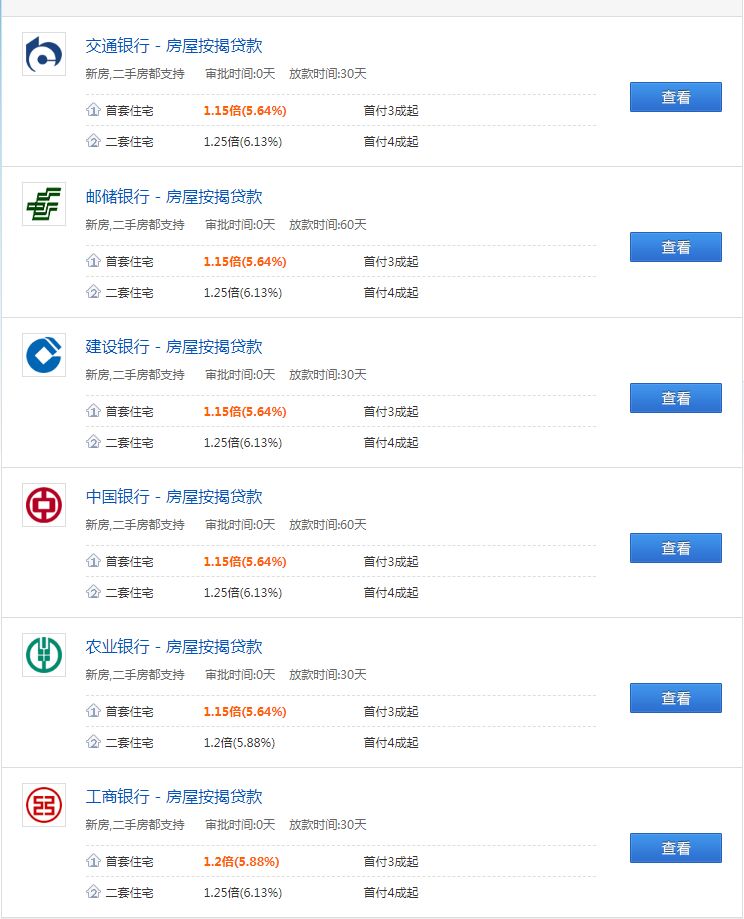Tap 查看 next to 中国银行 loan
The height and width of the screenshot is (919, 744).
(x=675, y=547)
